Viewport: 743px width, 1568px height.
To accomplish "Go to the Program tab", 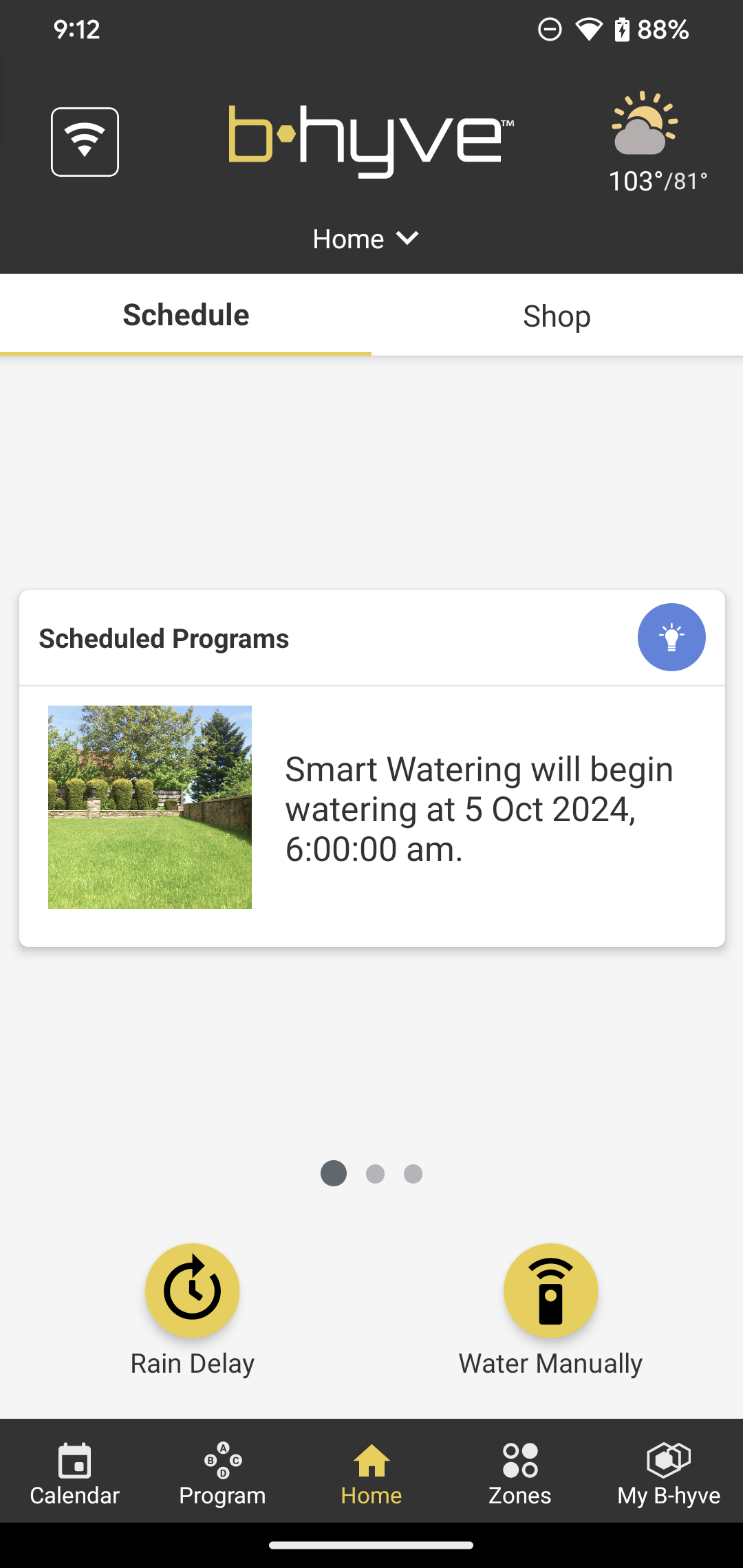I will [x=222, y=1473].
